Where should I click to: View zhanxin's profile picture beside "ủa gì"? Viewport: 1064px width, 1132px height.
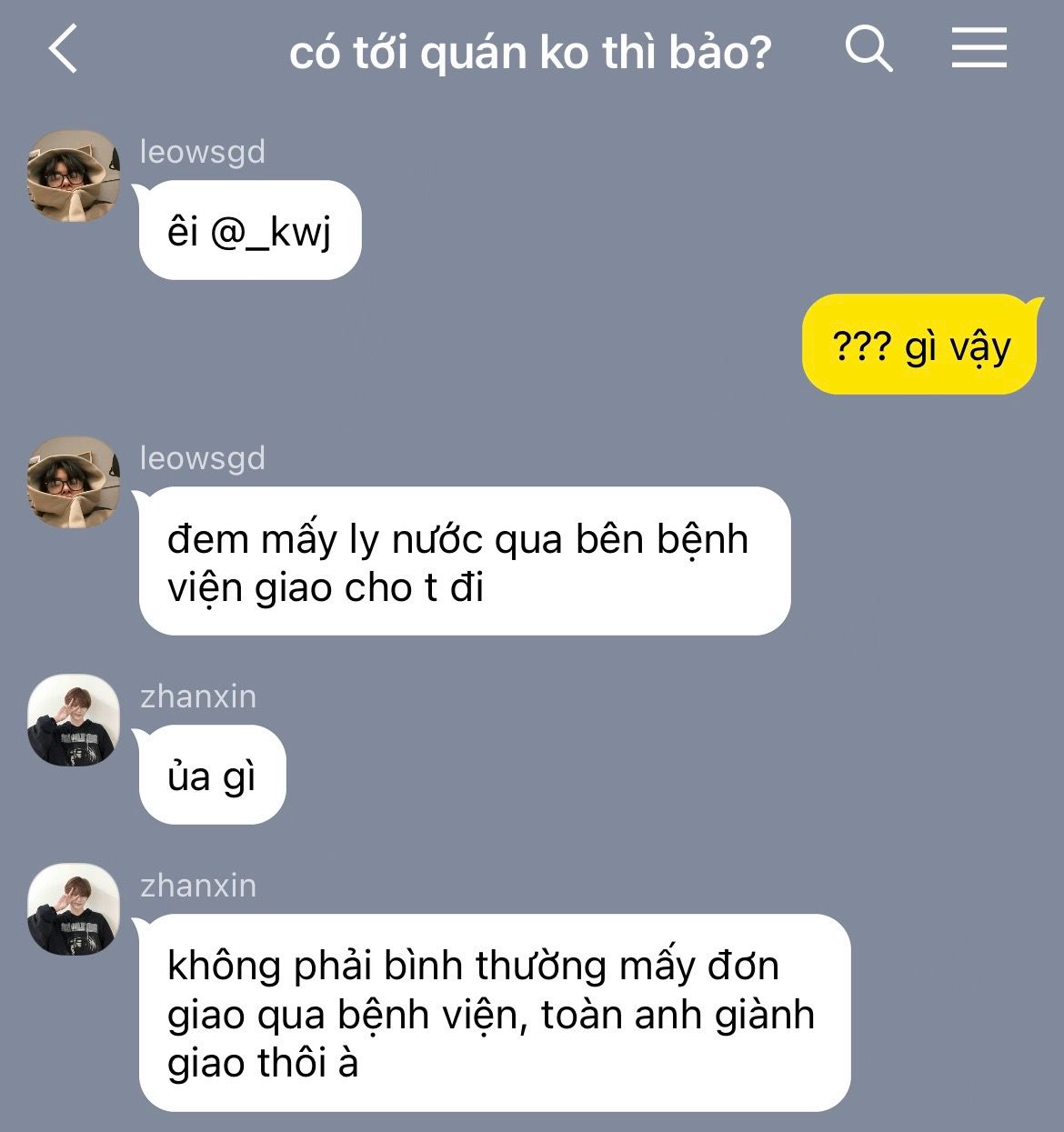74,719
